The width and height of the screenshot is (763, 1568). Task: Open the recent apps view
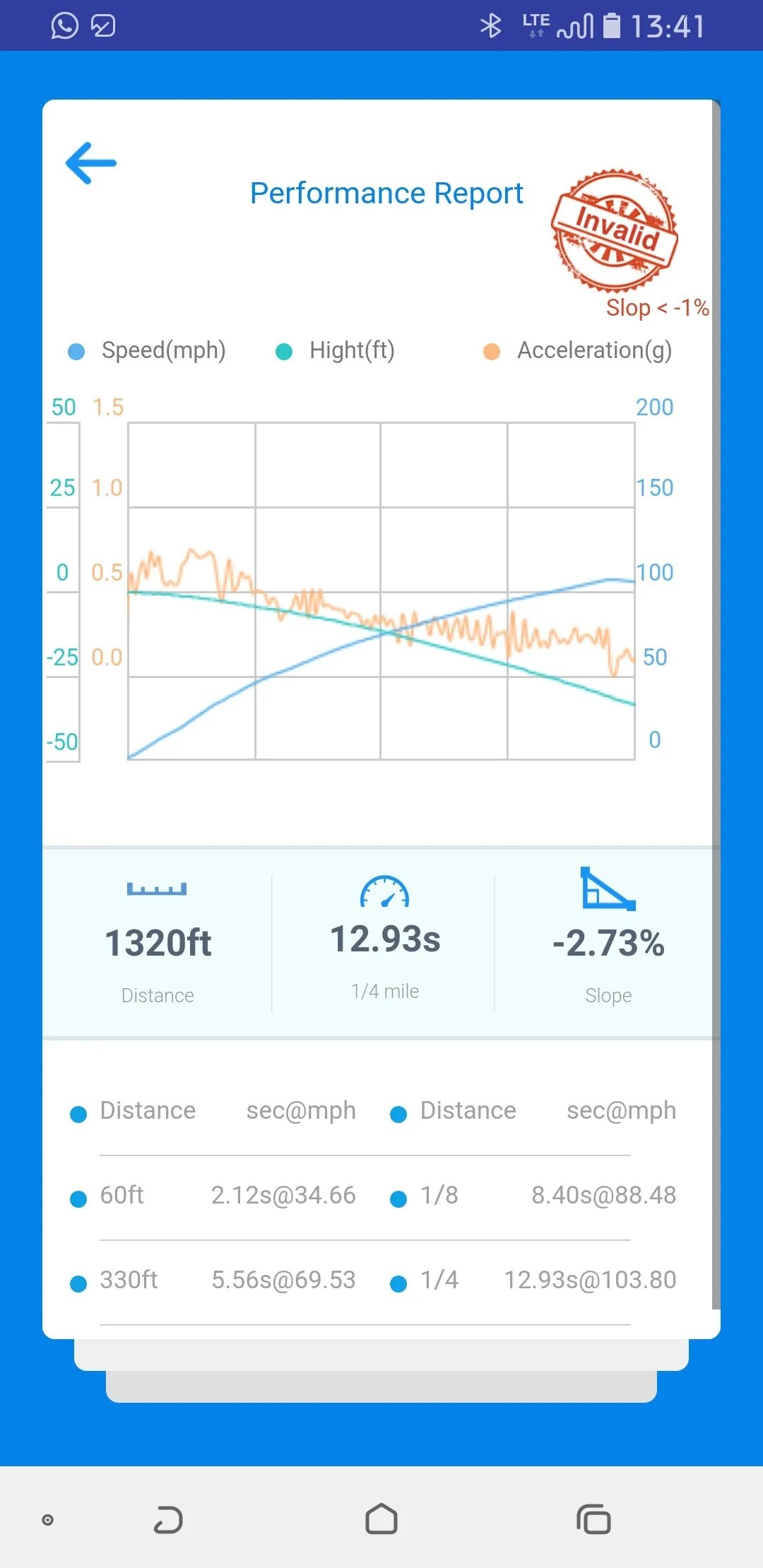[593, 1519]
